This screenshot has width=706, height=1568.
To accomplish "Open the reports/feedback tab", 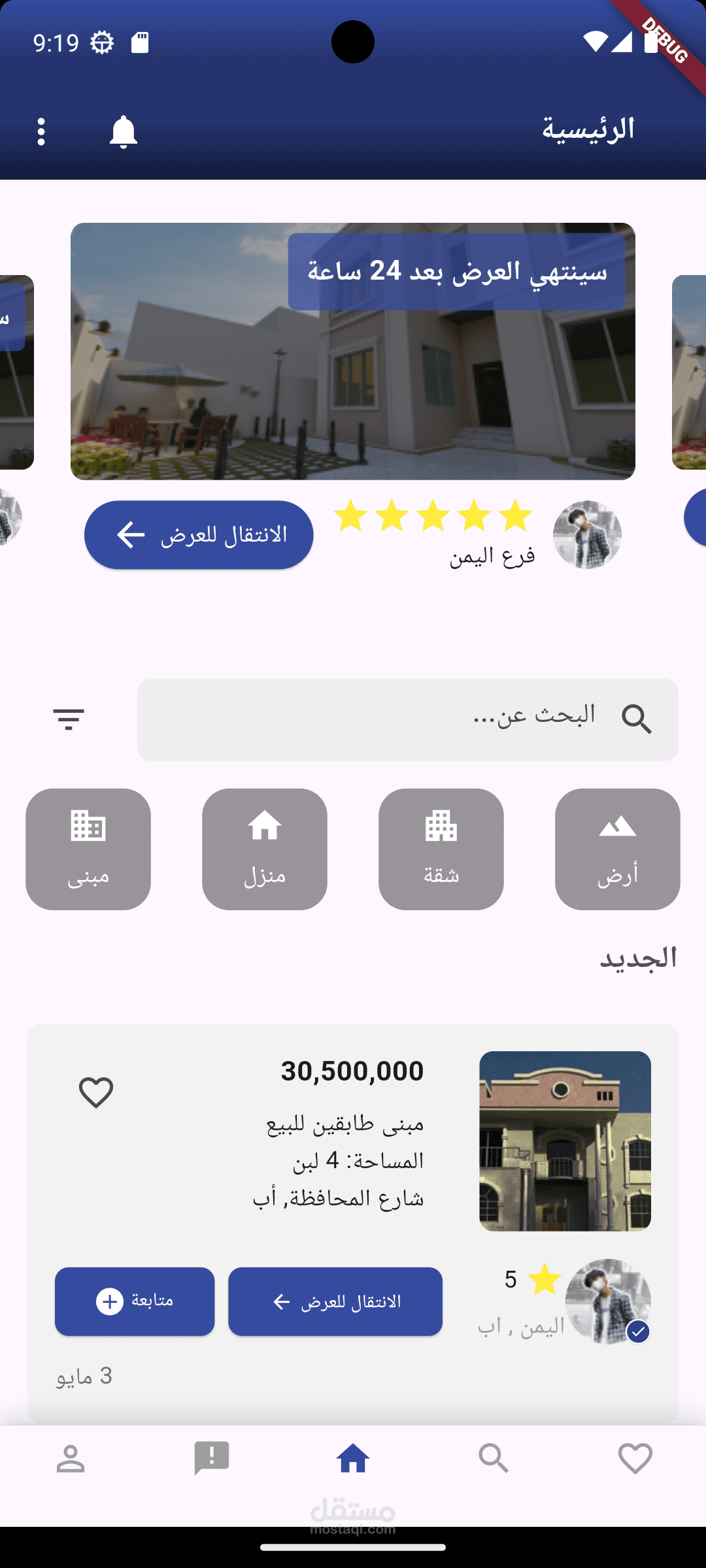I will [212, 1458].
